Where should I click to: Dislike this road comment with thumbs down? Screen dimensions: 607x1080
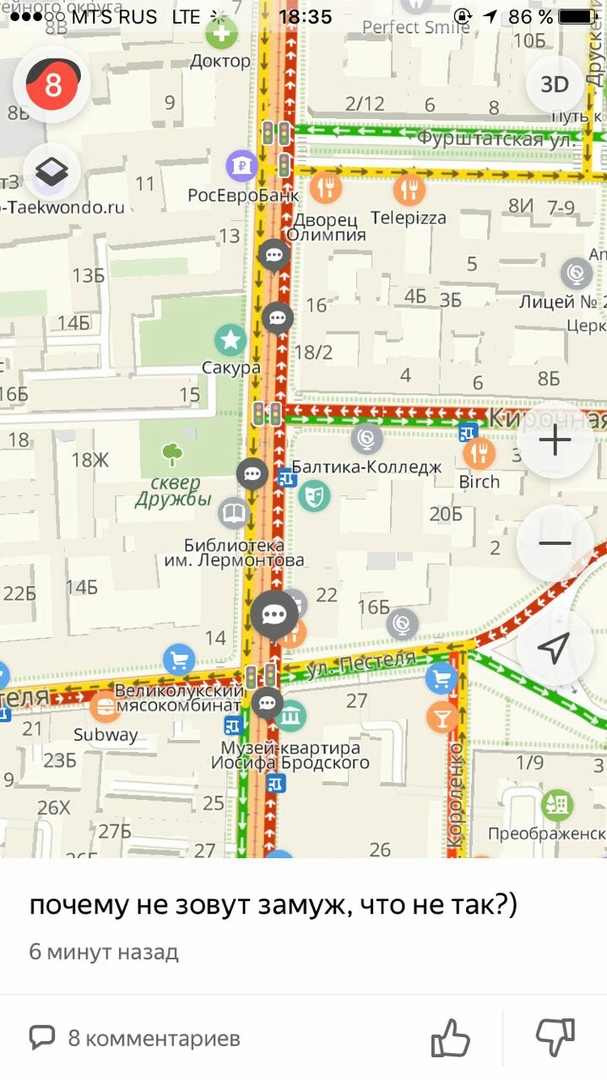[555, 1038]
